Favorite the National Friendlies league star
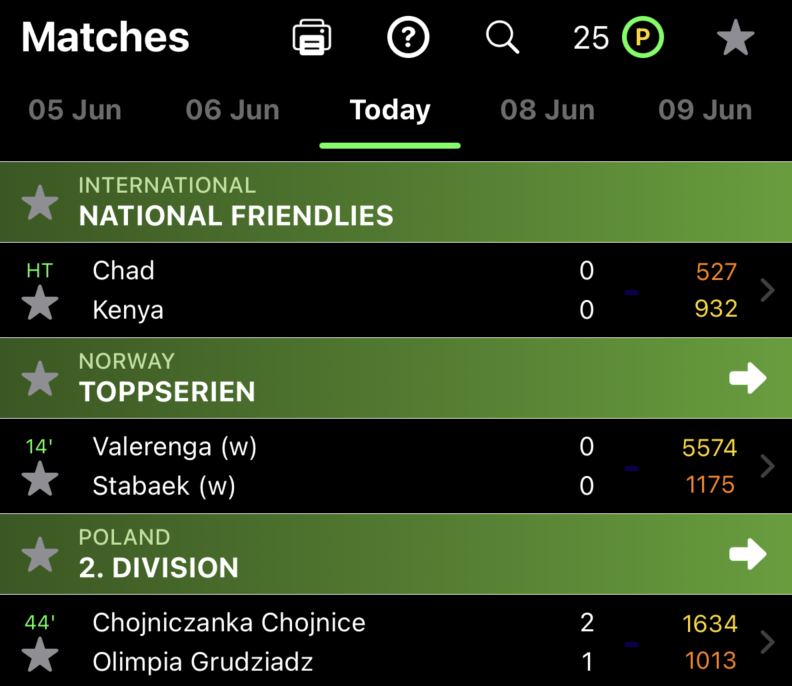The width and height of the screenshot is (792, 686). tap(40, 202)
